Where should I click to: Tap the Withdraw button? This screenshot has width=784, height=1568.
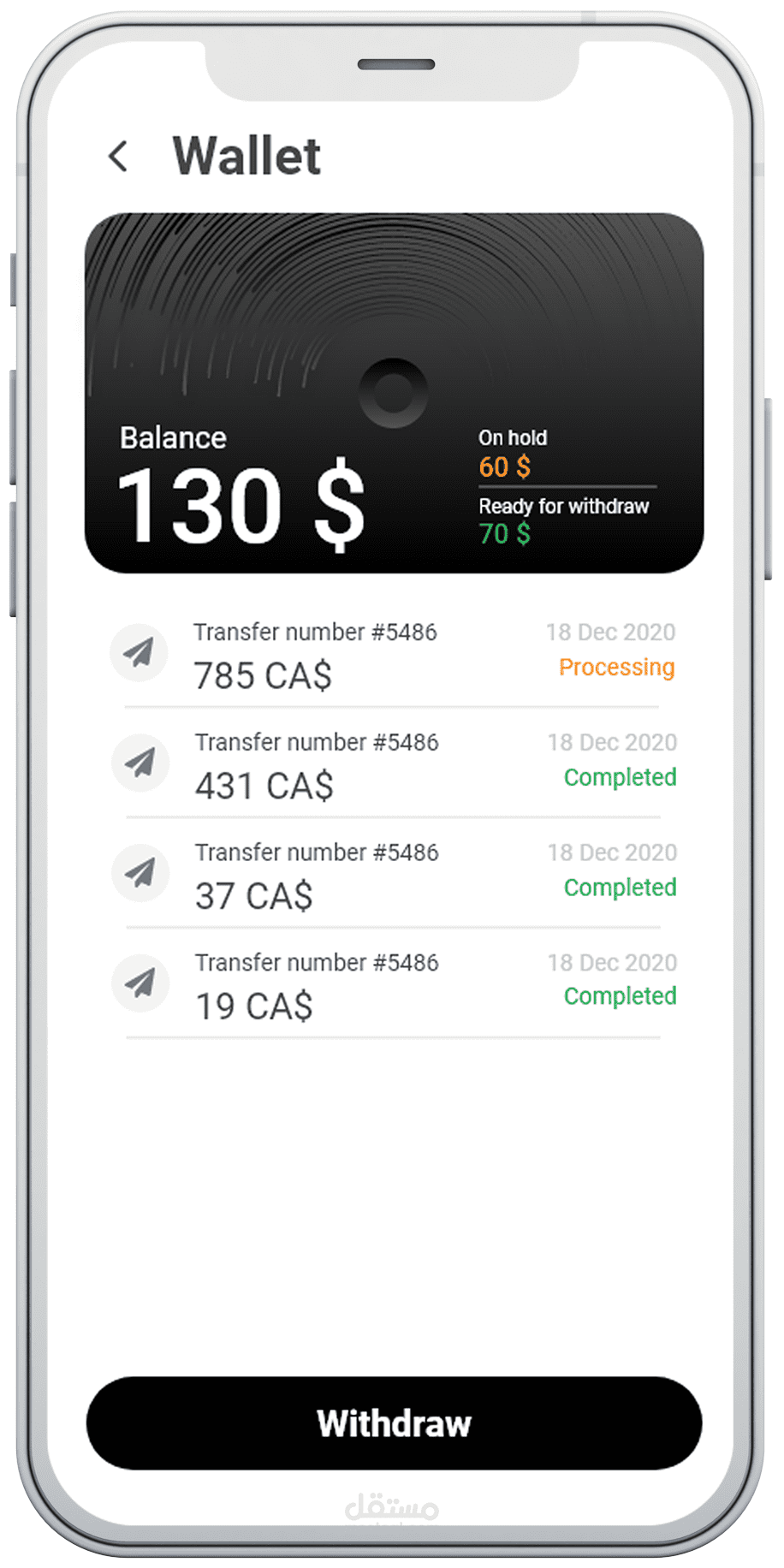pyautogui.click(x=394, y=1422)
